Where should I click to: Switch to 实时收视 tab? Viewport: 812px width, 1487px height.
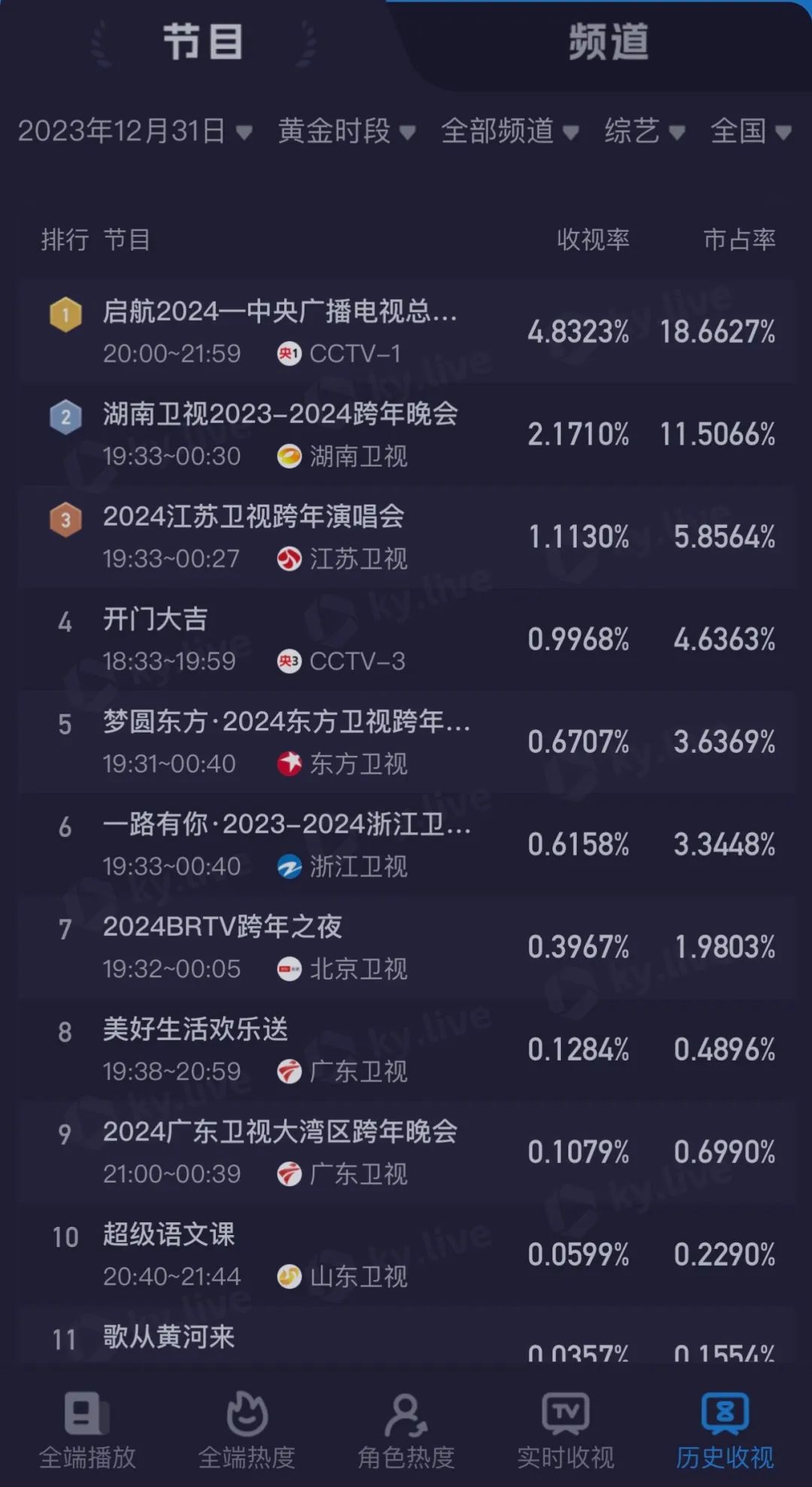click(x=565, y=1431)
